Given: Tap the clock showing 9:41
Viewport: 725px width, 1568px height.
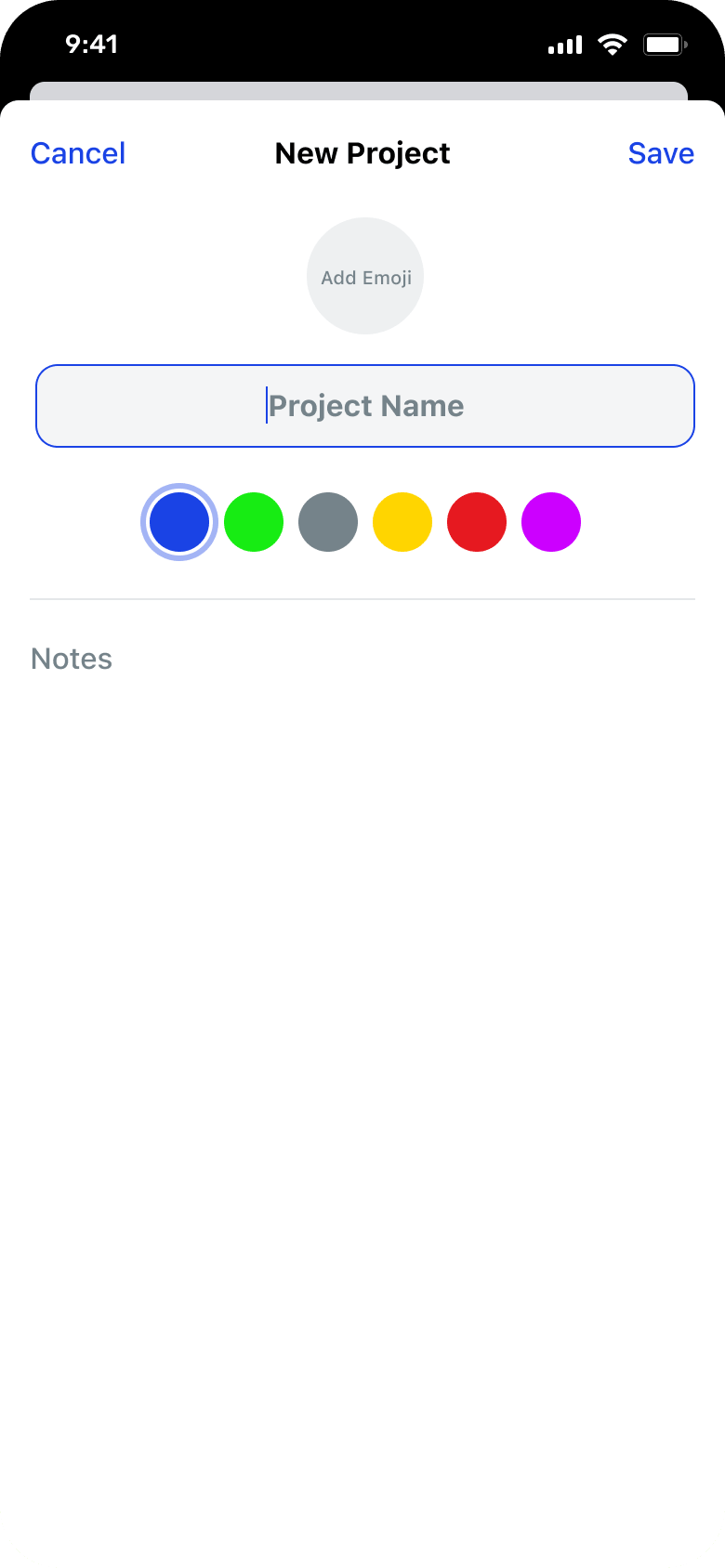Looking at the screenshot, I should (x=91, y=44).
